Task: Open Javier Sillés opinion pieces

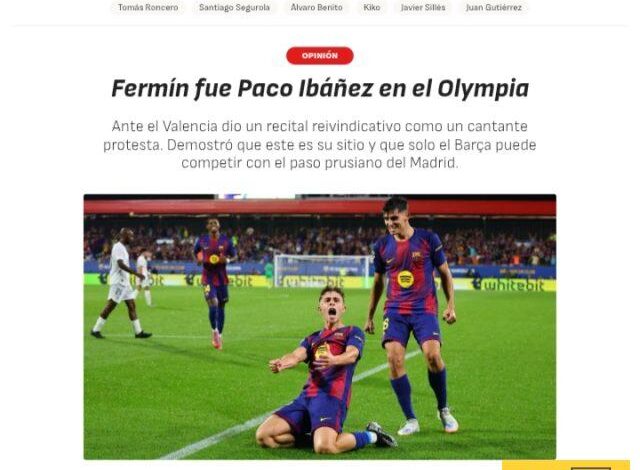Action: click(x=425, y=8)
